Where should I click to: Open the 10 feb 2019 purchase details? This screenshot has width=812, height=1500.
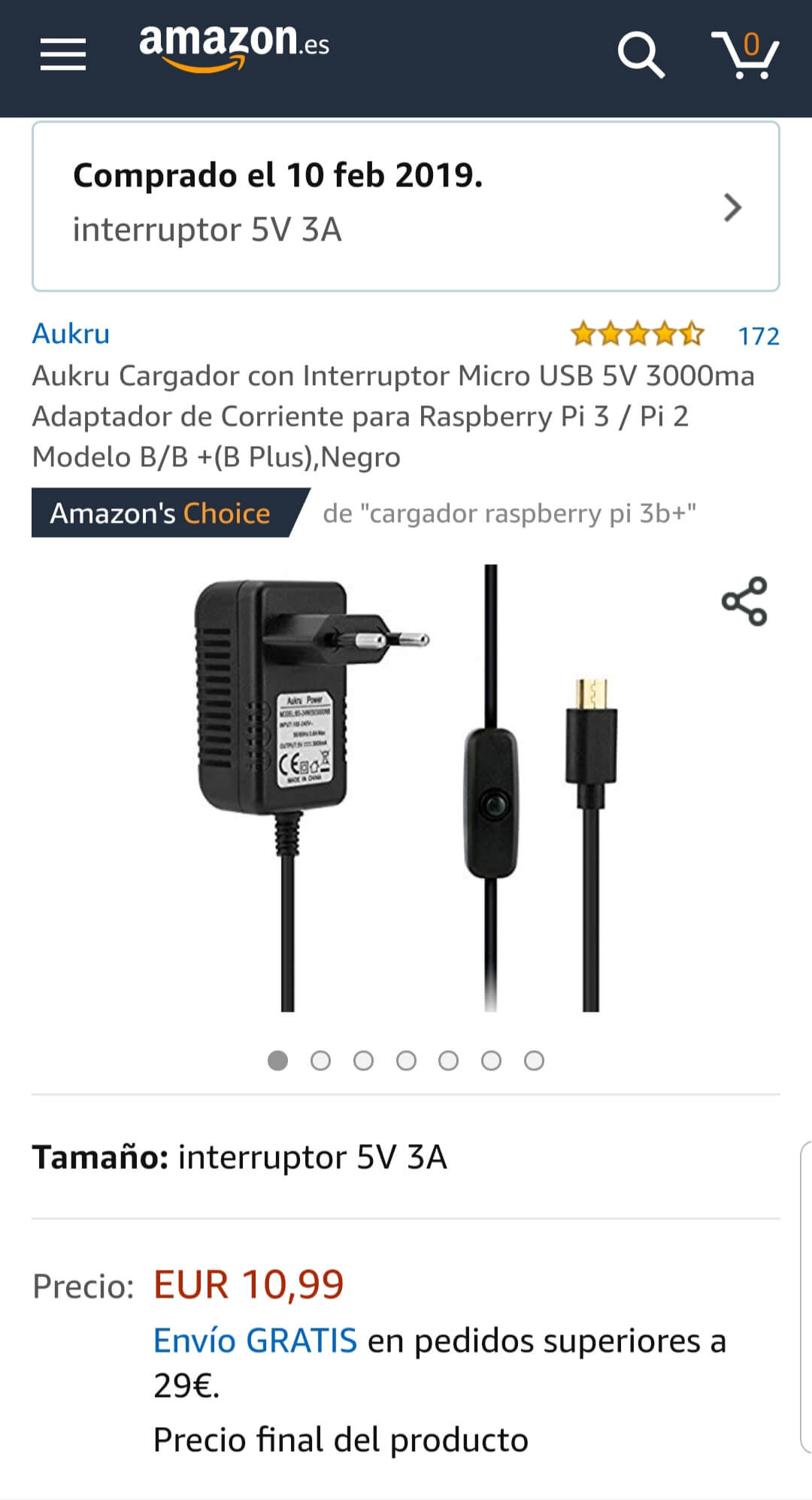(x=406, y=206)
